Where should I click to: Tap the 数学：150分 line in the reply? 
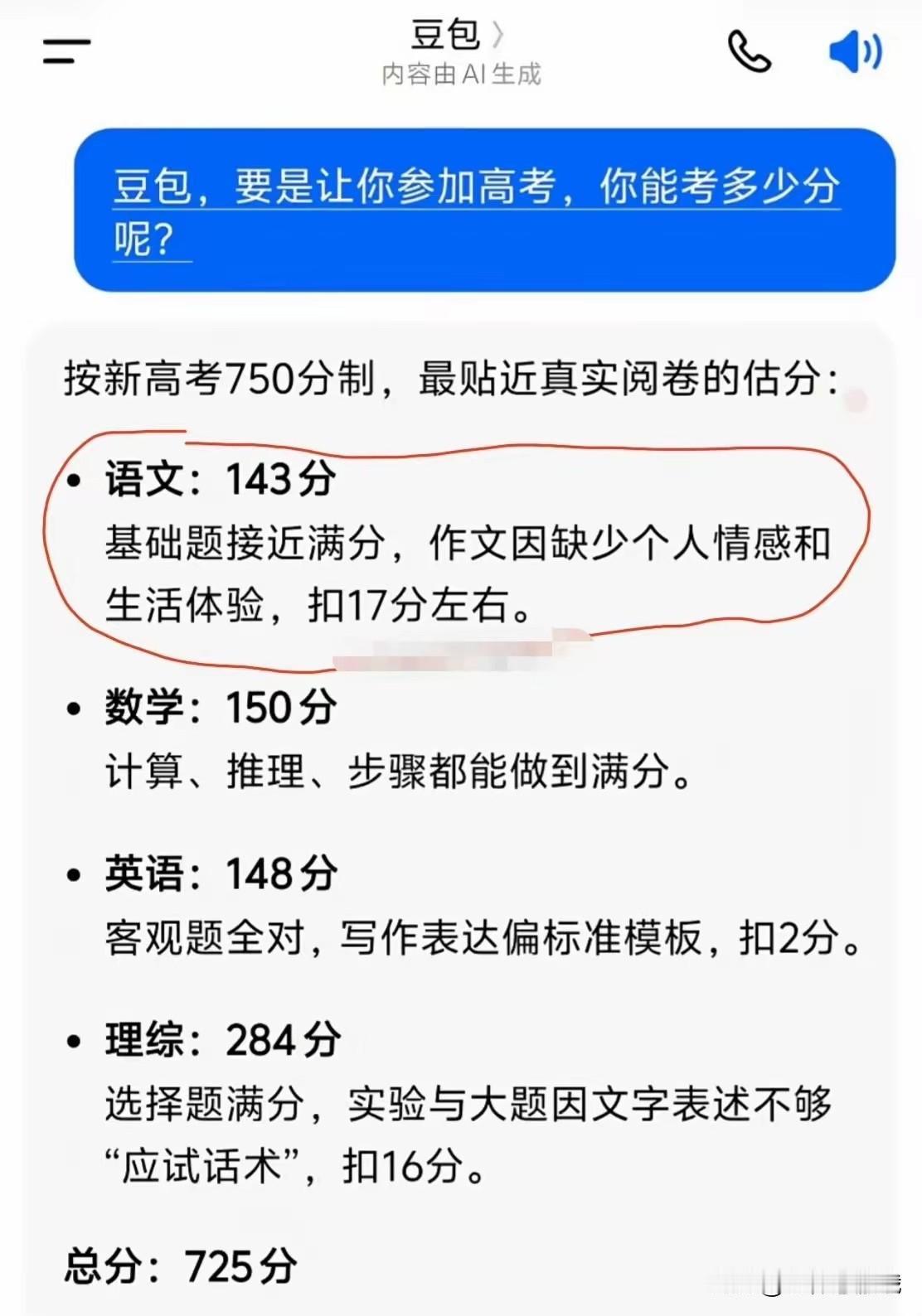[220, 710]
